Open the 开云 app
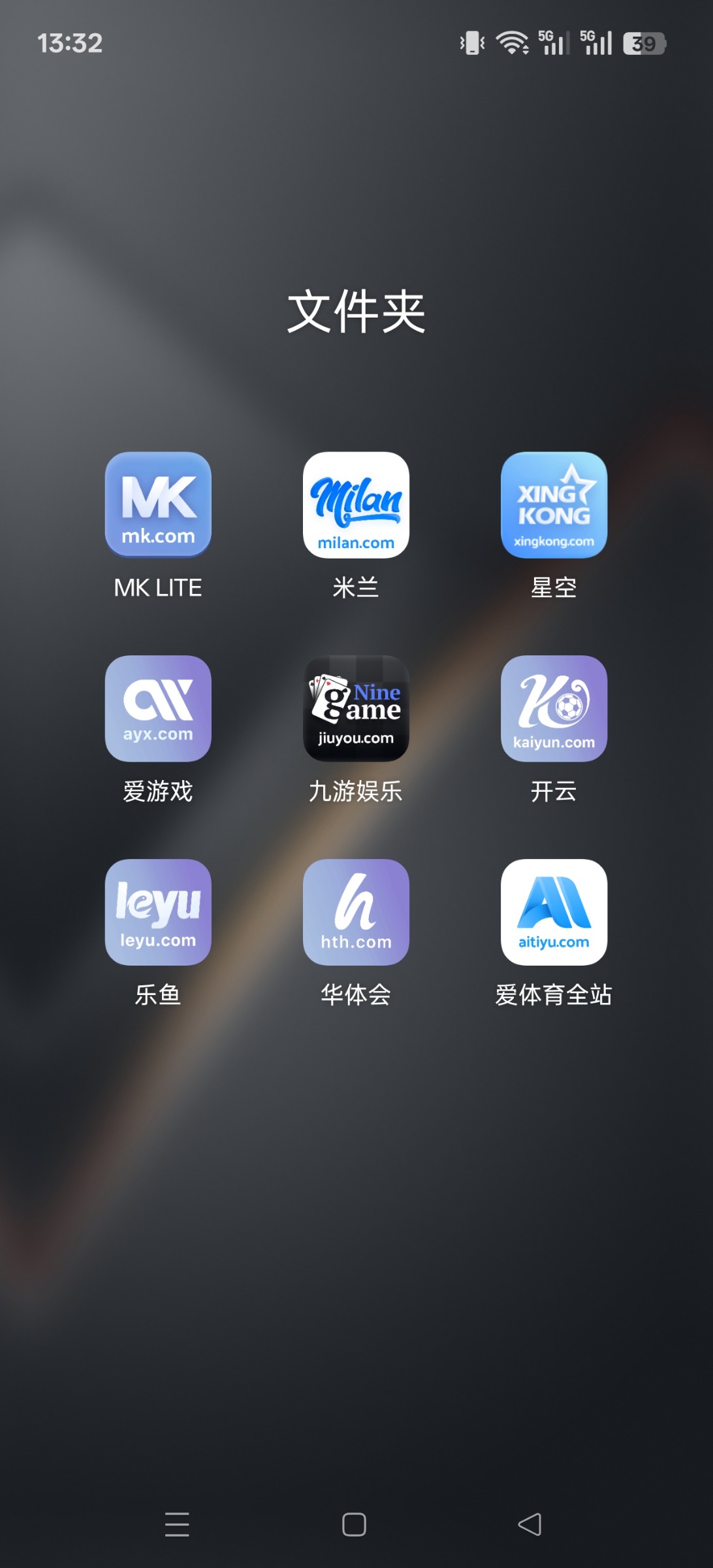This screenshot has width=713, height=1568. (x=554, y=708)
